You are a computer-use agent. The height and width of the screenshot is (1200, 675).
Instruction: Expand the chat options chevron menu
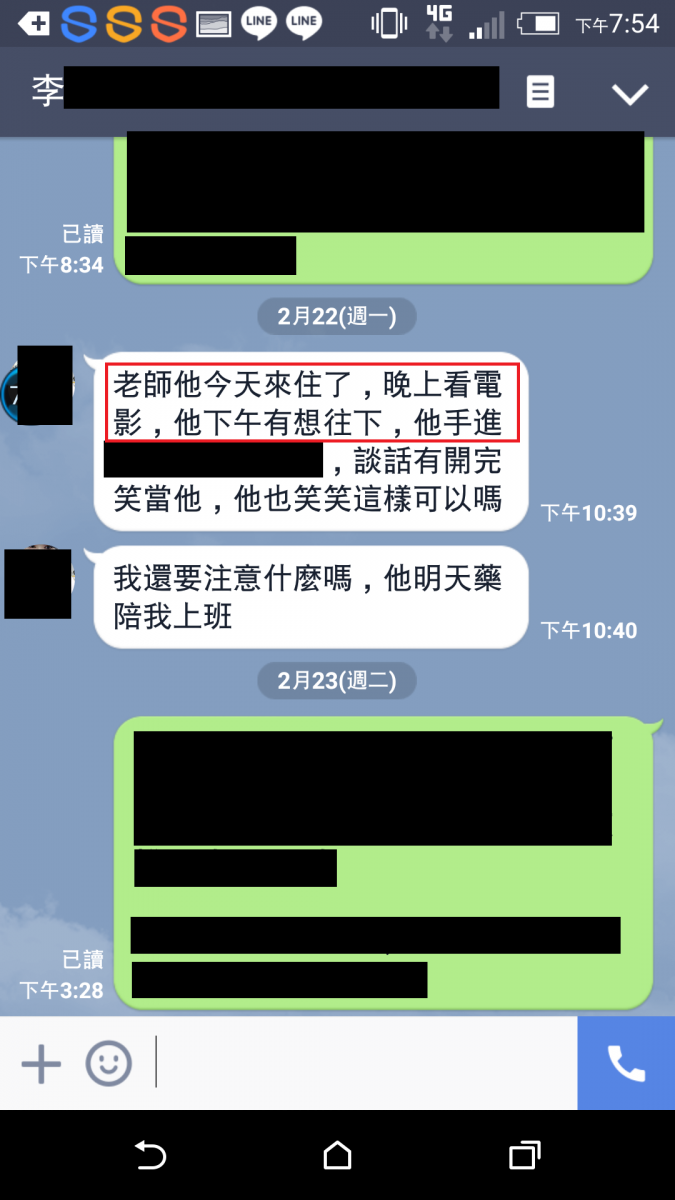630,94
